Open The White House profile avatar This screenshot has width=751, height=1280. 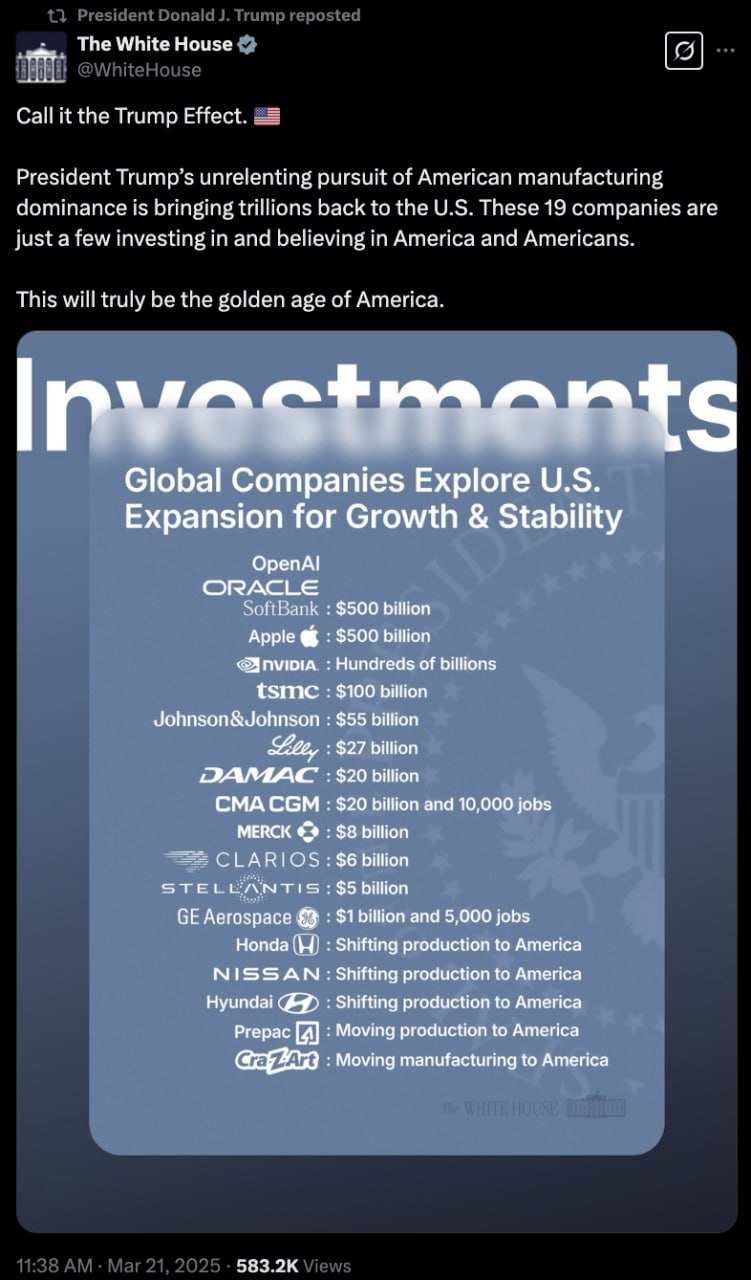click(41, 57)
